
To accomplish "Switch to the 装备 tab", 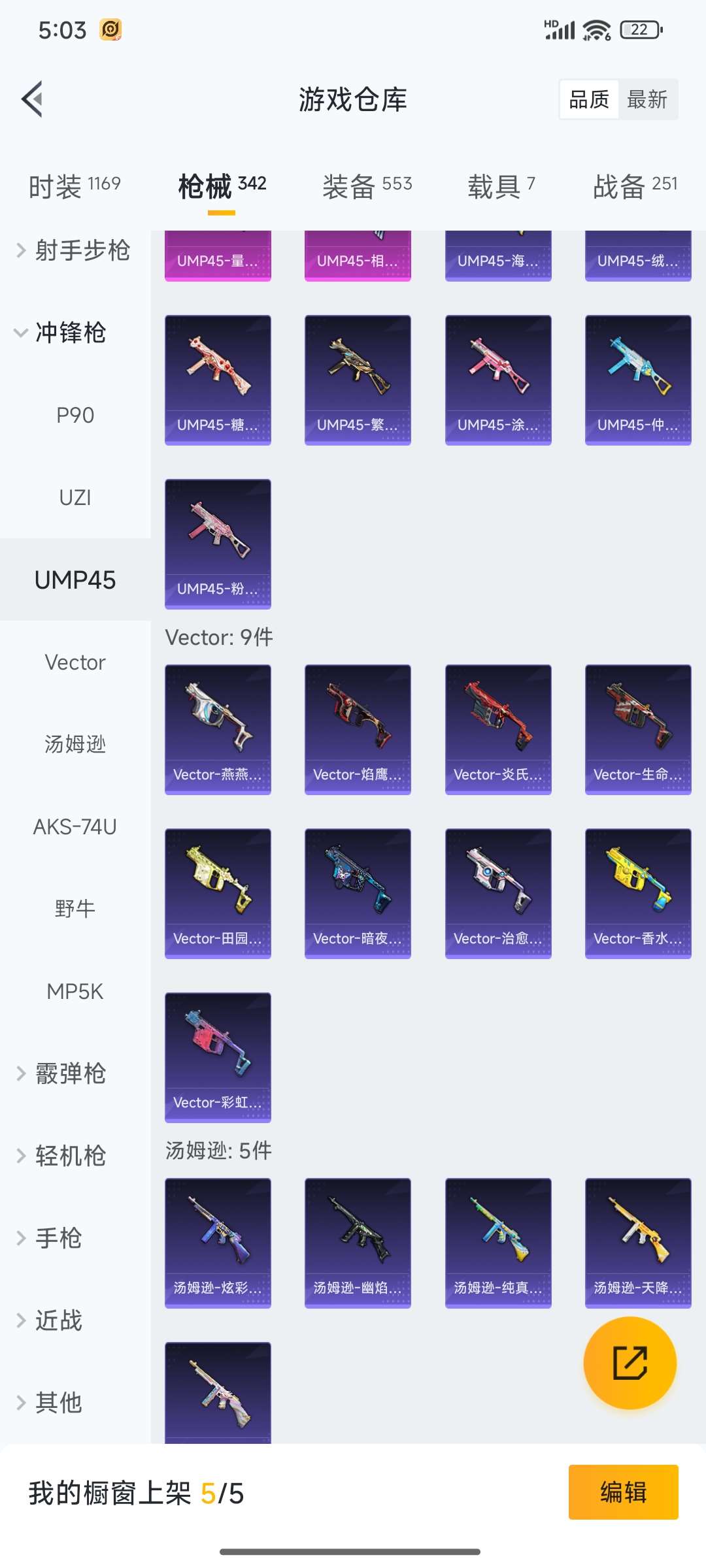I will tap(367, 186).
